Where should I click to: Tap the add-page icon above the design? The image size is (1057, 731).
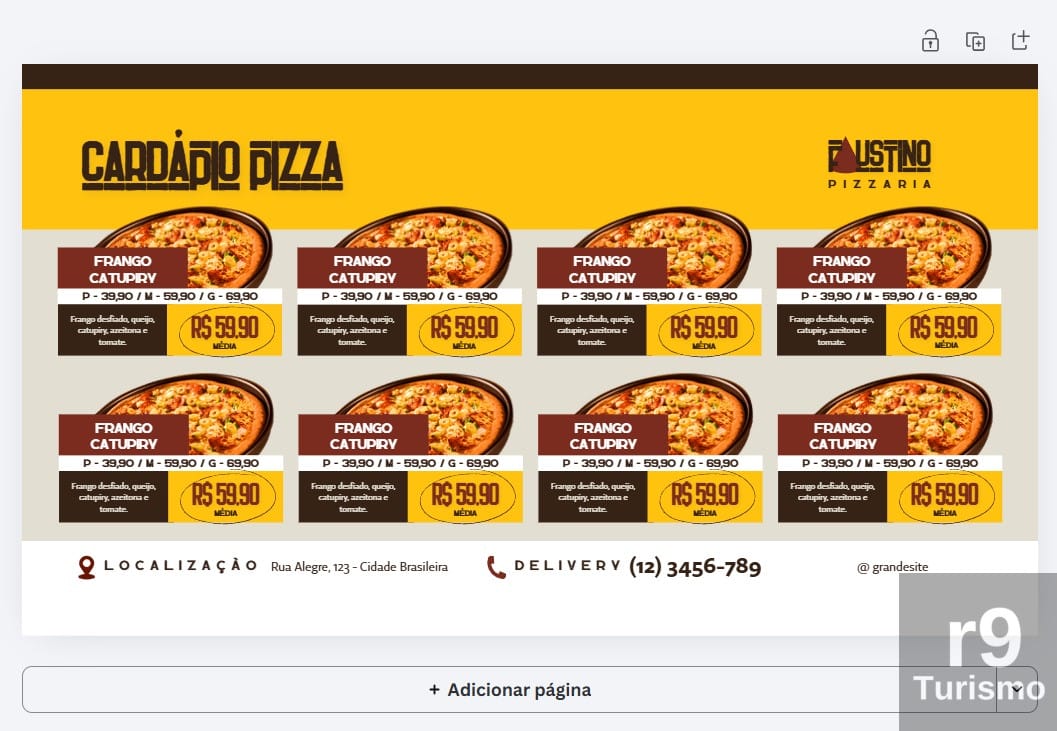pyautogui.click(x=1020, y=41)
